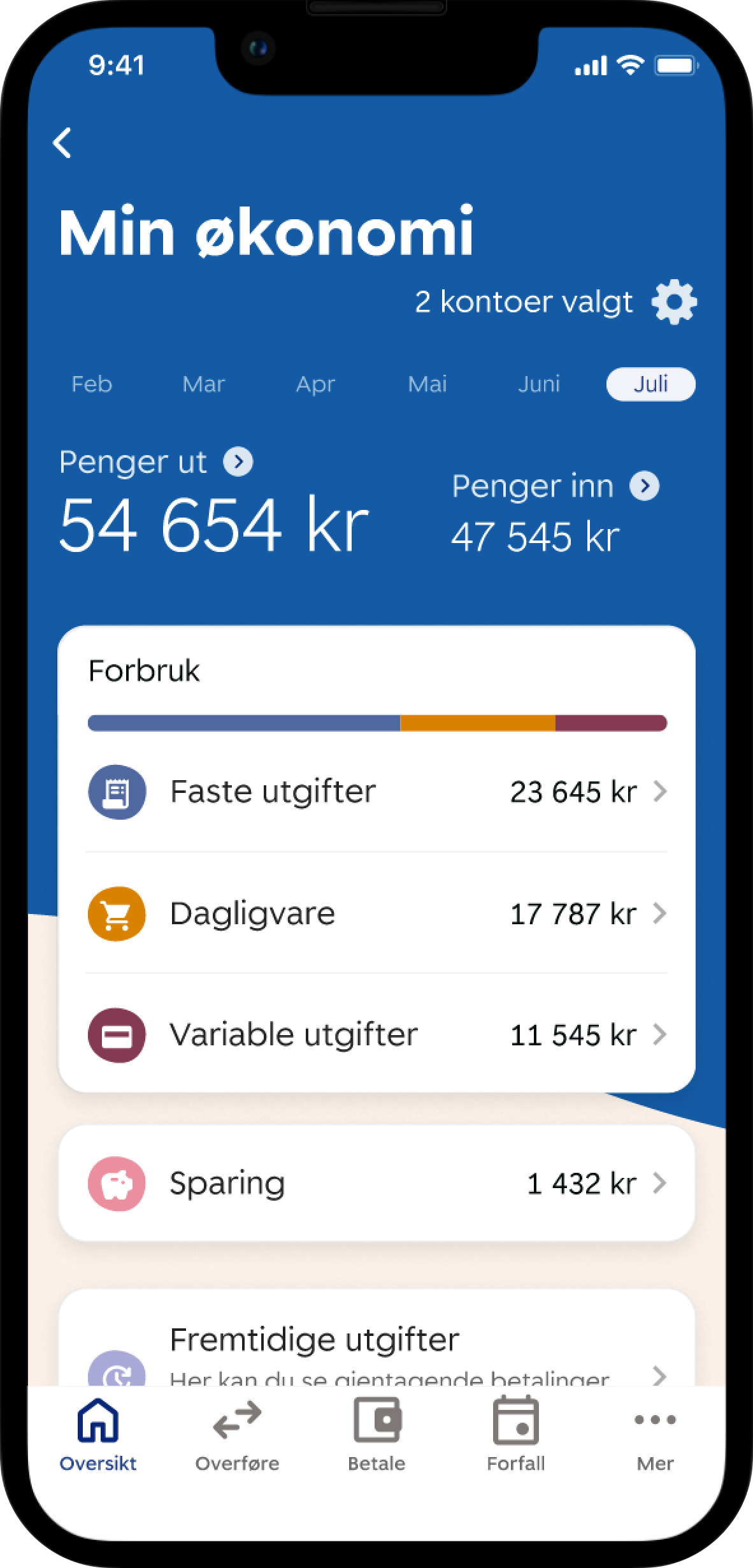Tap the Juli month chip
Screen dimensions: 753x1568
tap(650, 384)
